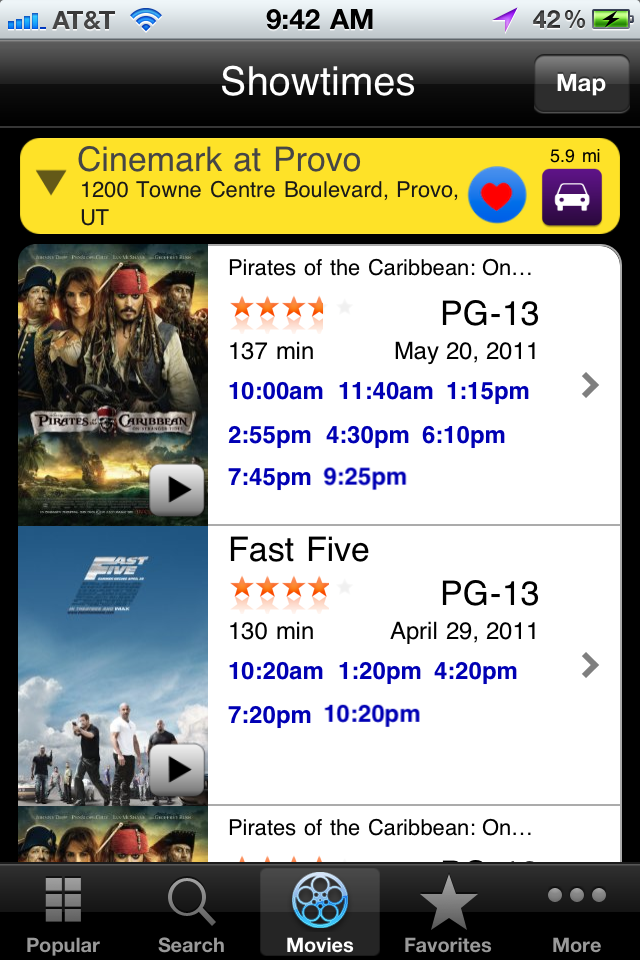Collapse the Cinemark at Provo theater header
640x960 pixels.
click(x=50, y=182)
